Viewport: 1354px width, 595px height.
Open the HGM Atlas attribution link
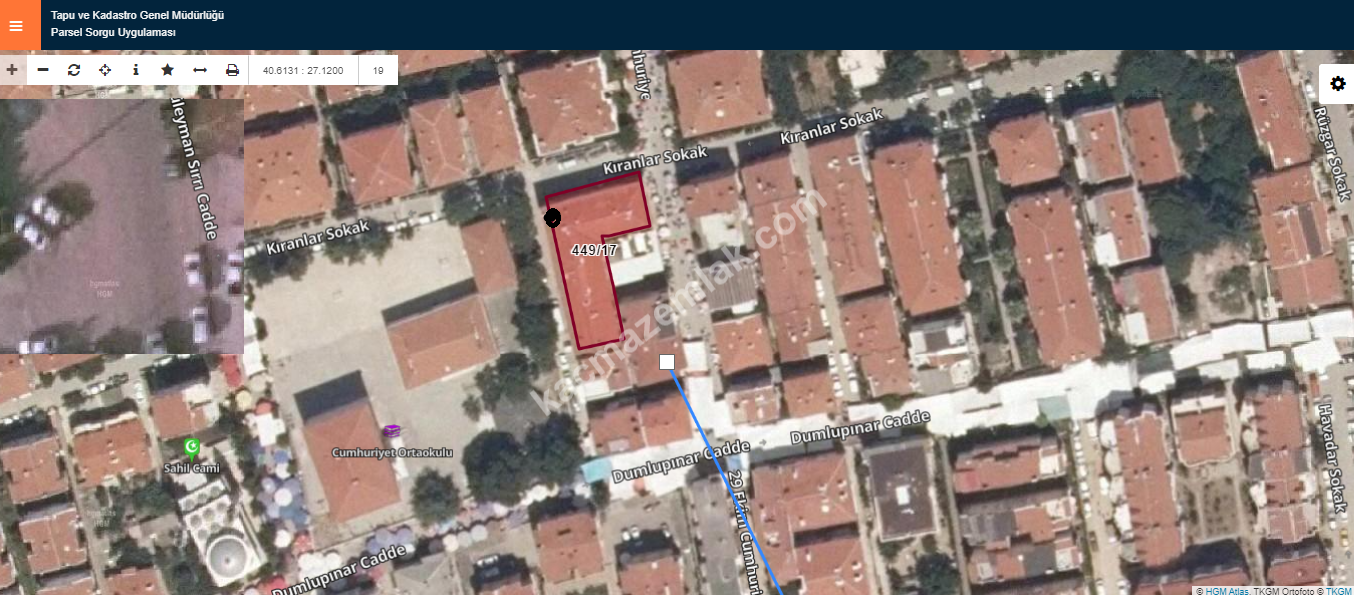point(1226,591)
